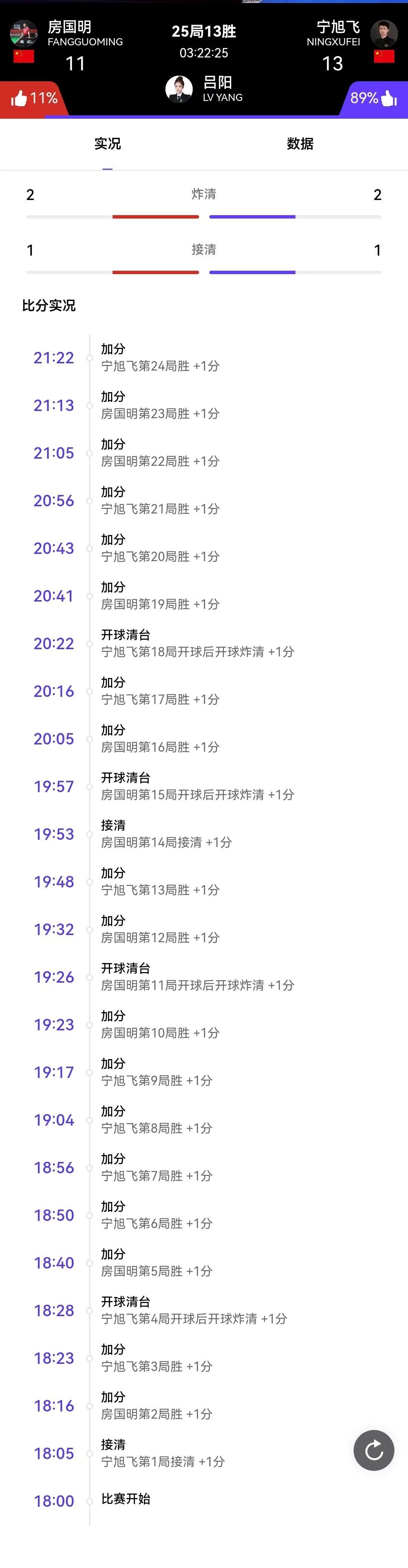Refresh the live score feed
The width and height of the screenshot is (408, 1568).
[x=373, y=1450]
